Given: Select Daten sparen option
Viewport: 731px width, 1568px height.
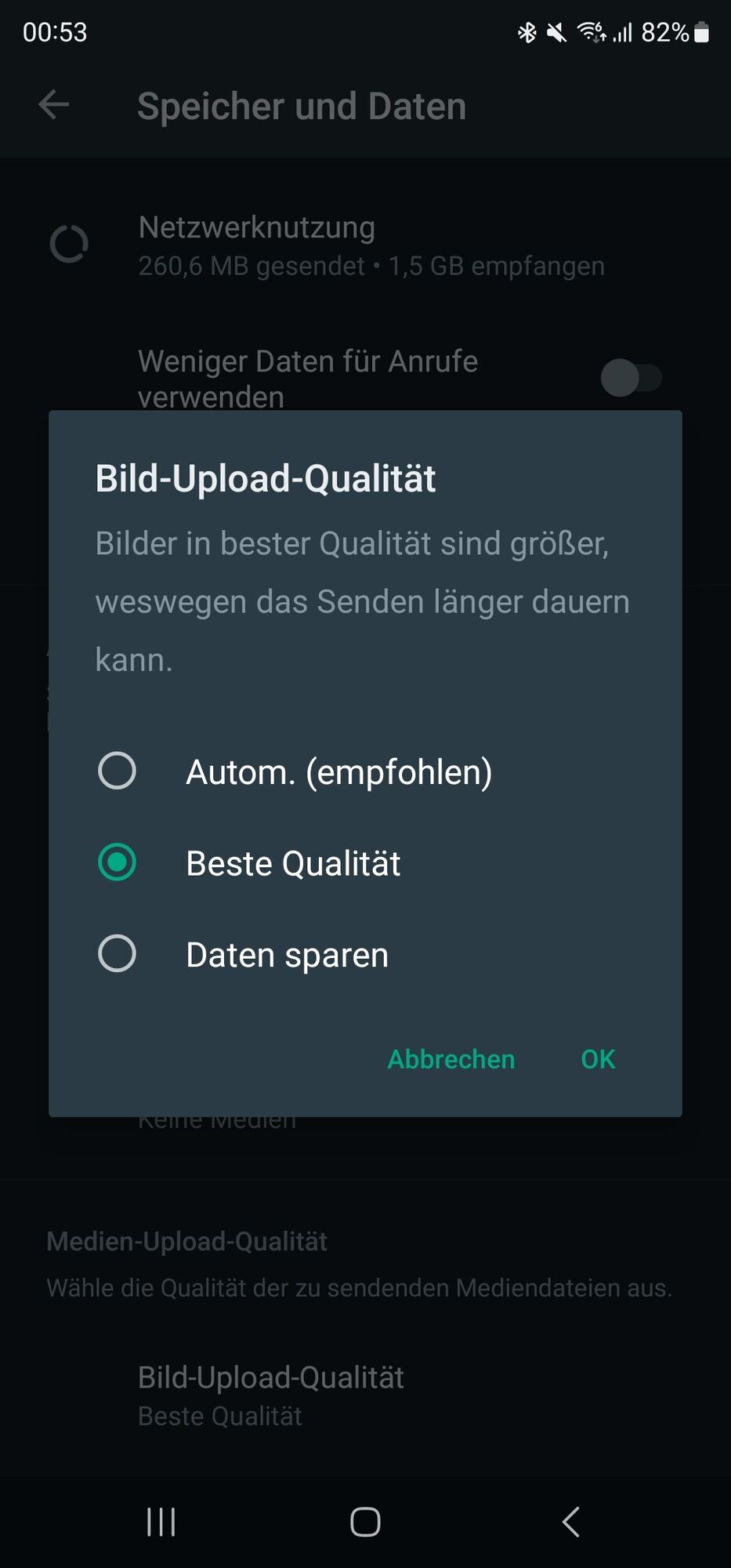Looking at the screenshot, I should pos(117,954).
